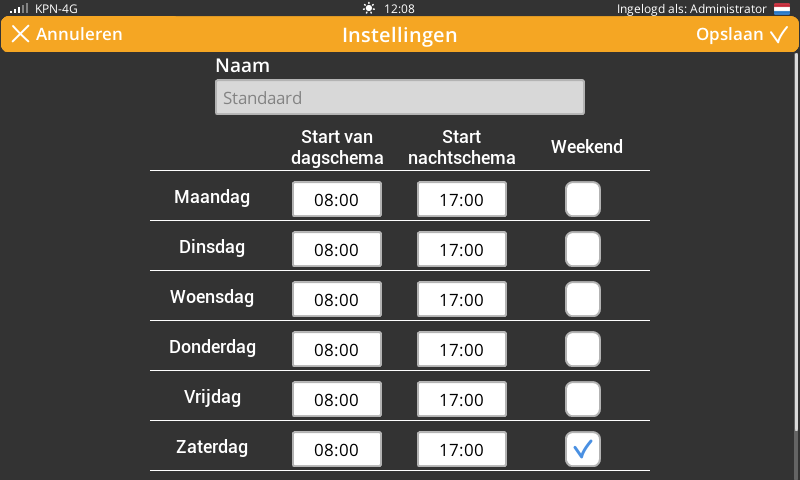This screenshot has width=800, height=480.
Task: Edit Dinsdag start van dagschema time
Action: click(x=337, y=249)
